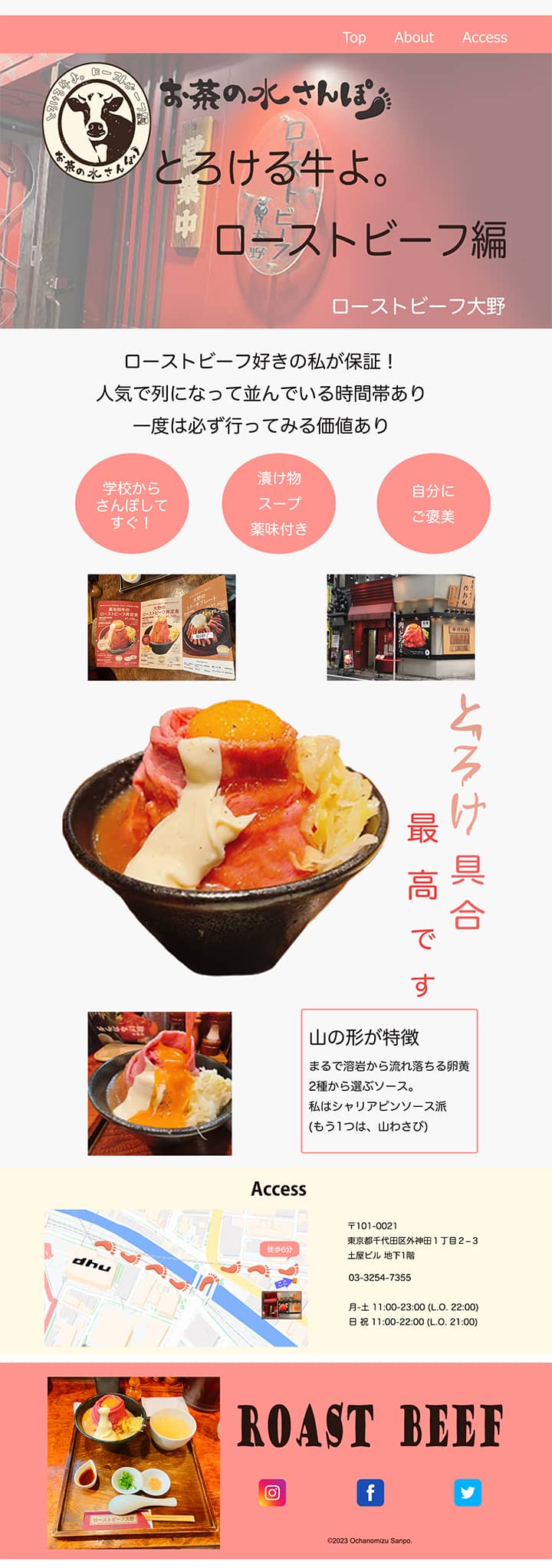Open the Twitter icon in footer

[468, 1492]
